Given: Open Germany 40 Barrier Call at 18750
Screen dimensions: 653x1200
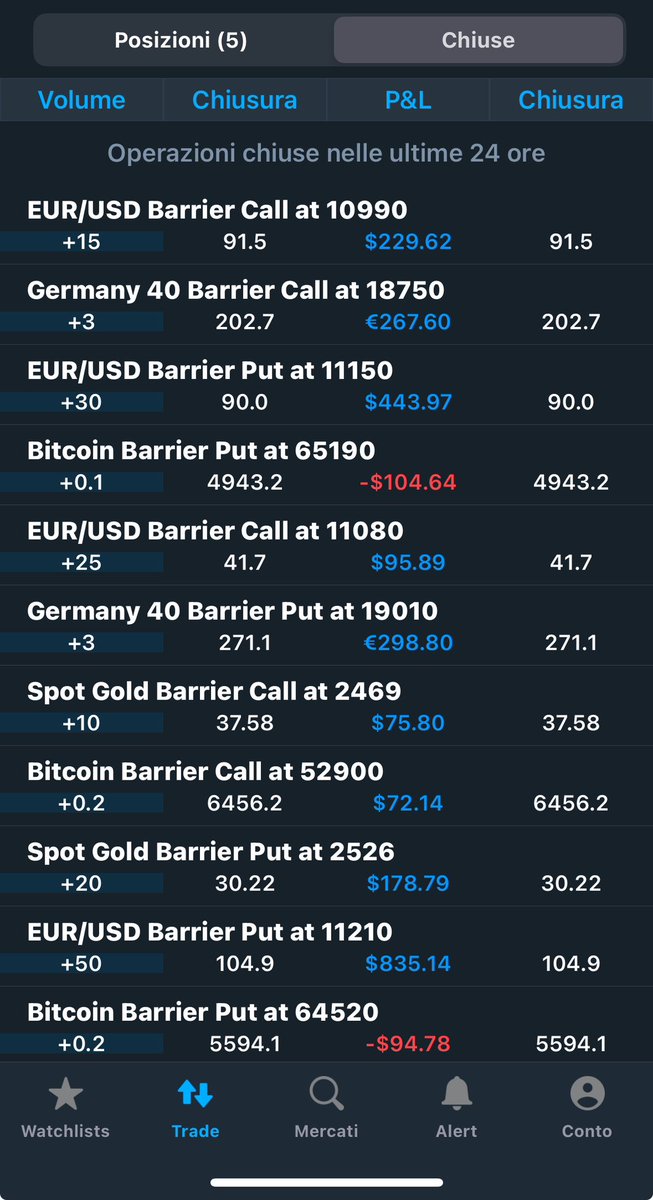Looking at the screenshot, I should pos(326,305).
